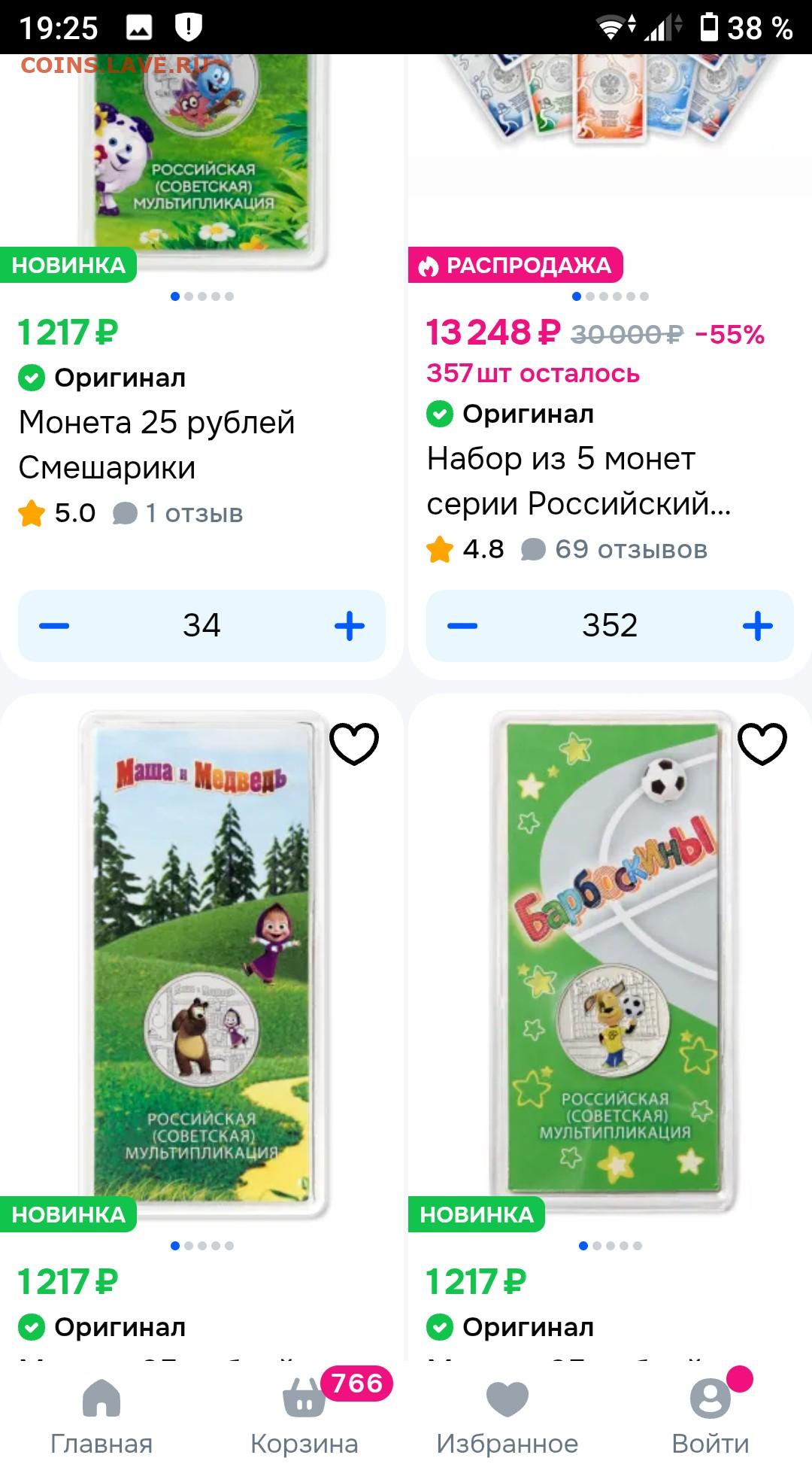View the 1 отзыв for Смешарики coin
The width and height of the screenshot is (812, 1464).
(x=179, y=514)
